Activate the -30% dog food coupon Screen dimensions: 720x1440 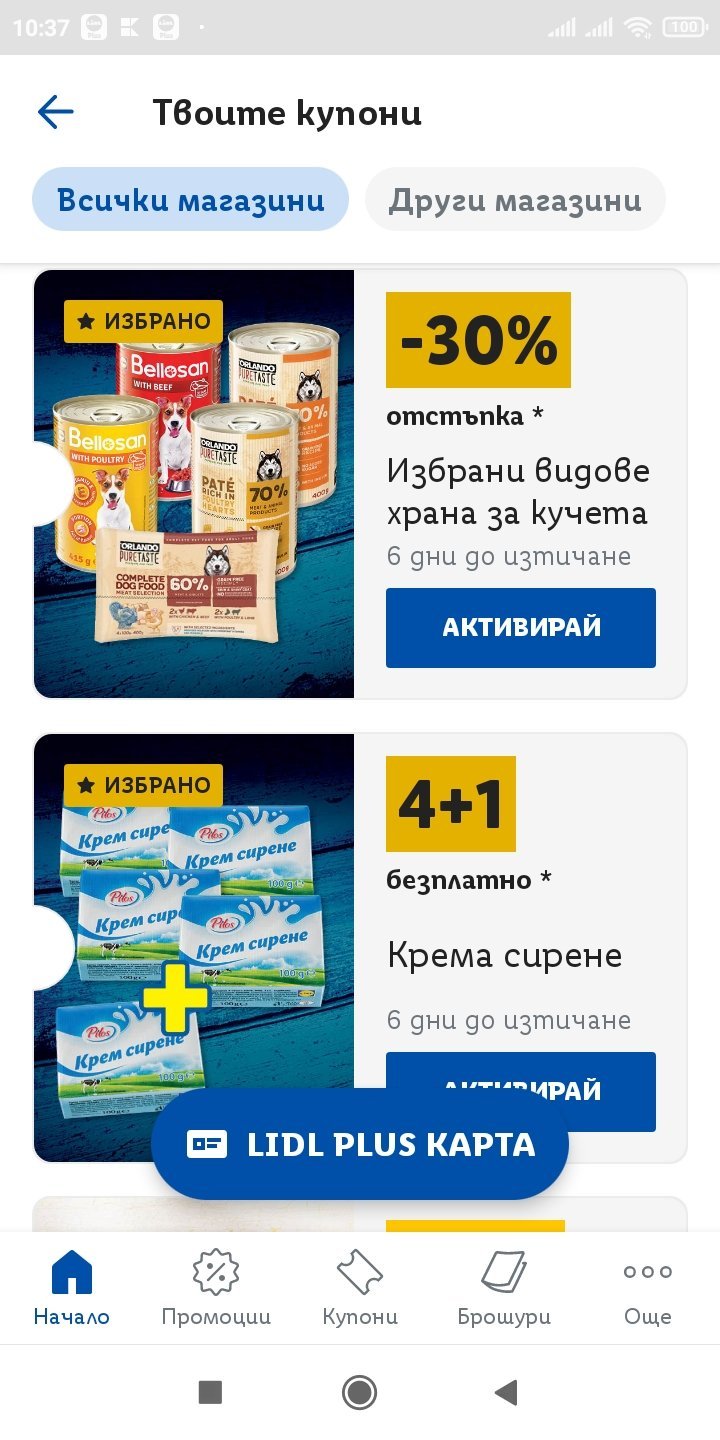coord(520,627)
